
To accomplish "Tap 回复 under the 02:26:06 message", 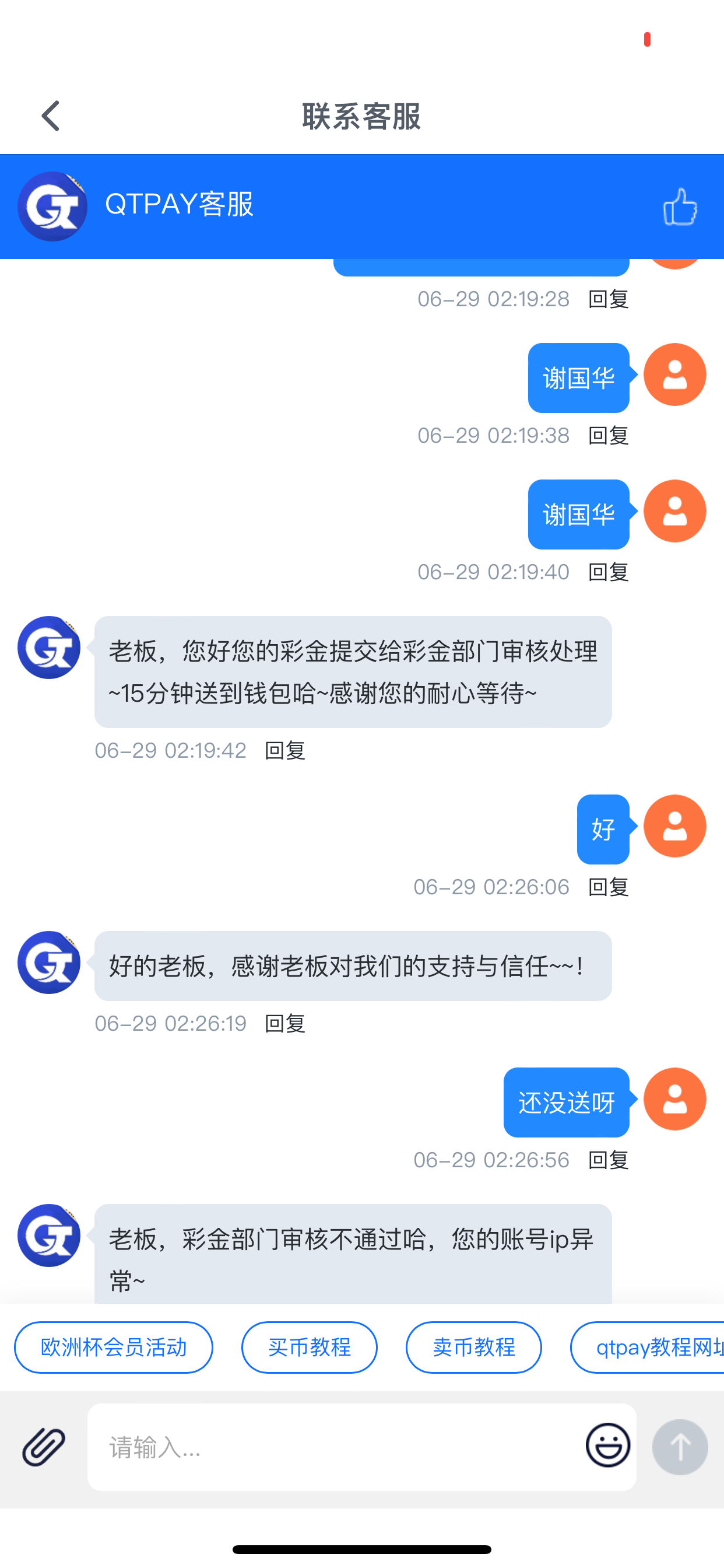I will [608, 887].
